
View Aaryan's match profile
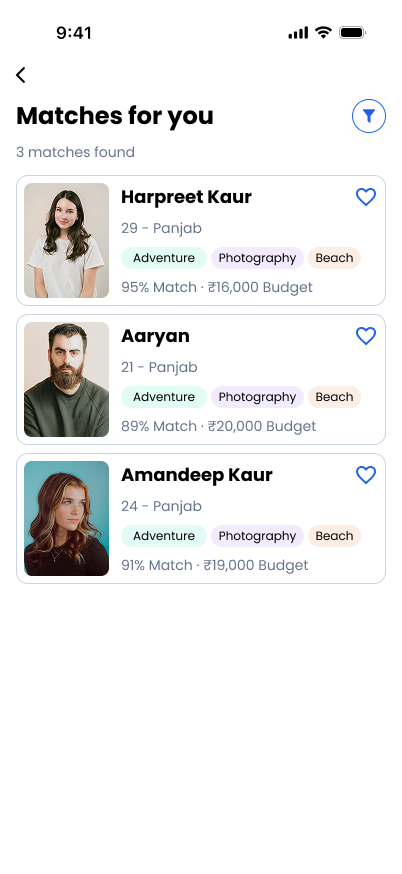[x=201, y=380]
